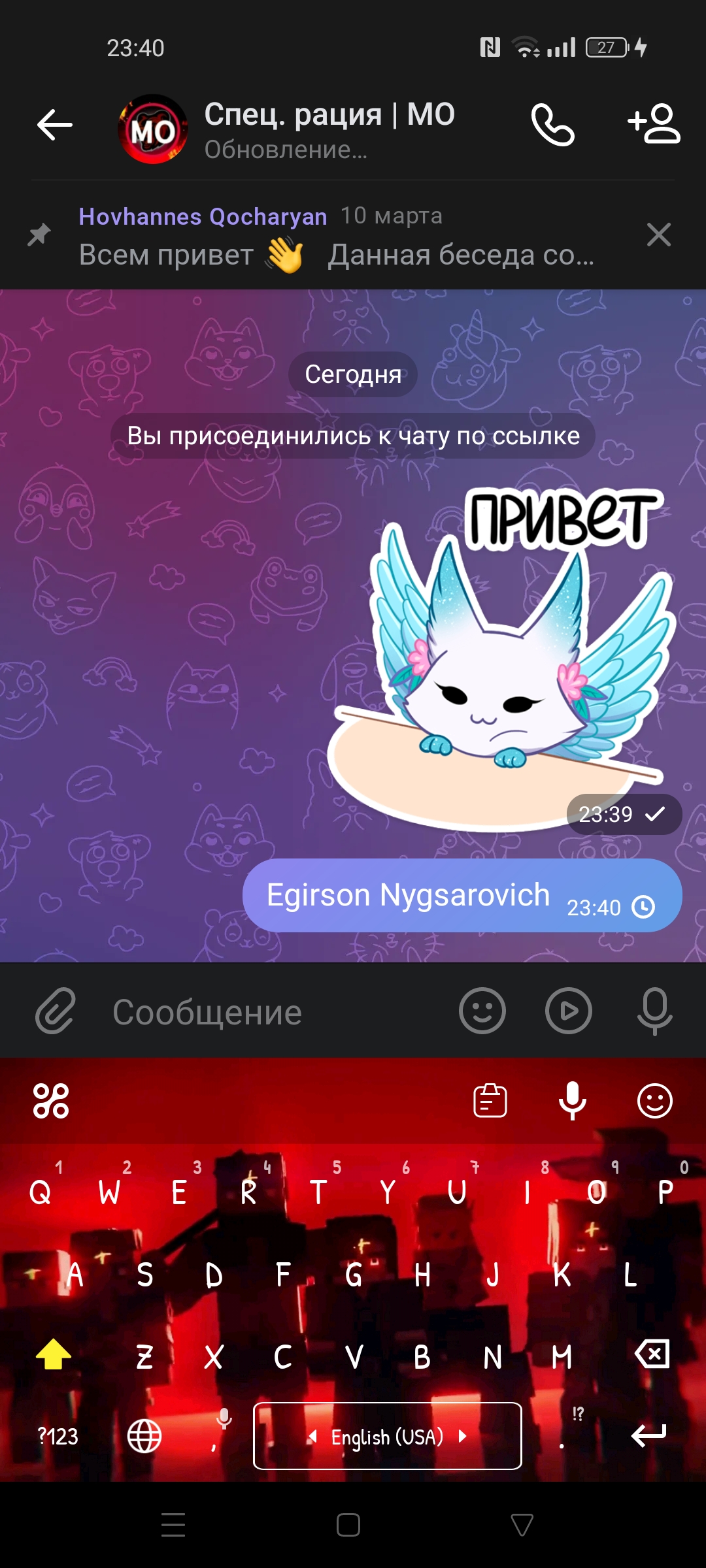Tap the English (USA) space bar
706x1568 pixels.
pos(388,1436)
